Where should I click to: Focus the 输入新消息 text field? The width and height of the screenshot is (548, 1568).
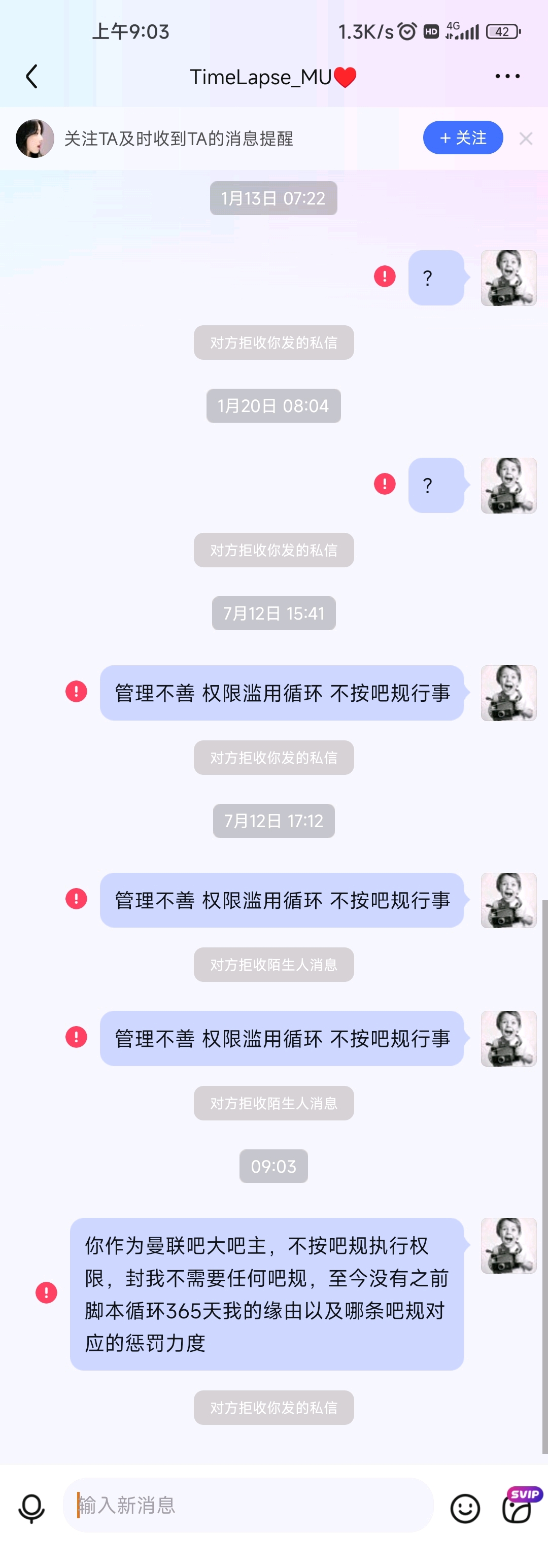[248, 1505]
